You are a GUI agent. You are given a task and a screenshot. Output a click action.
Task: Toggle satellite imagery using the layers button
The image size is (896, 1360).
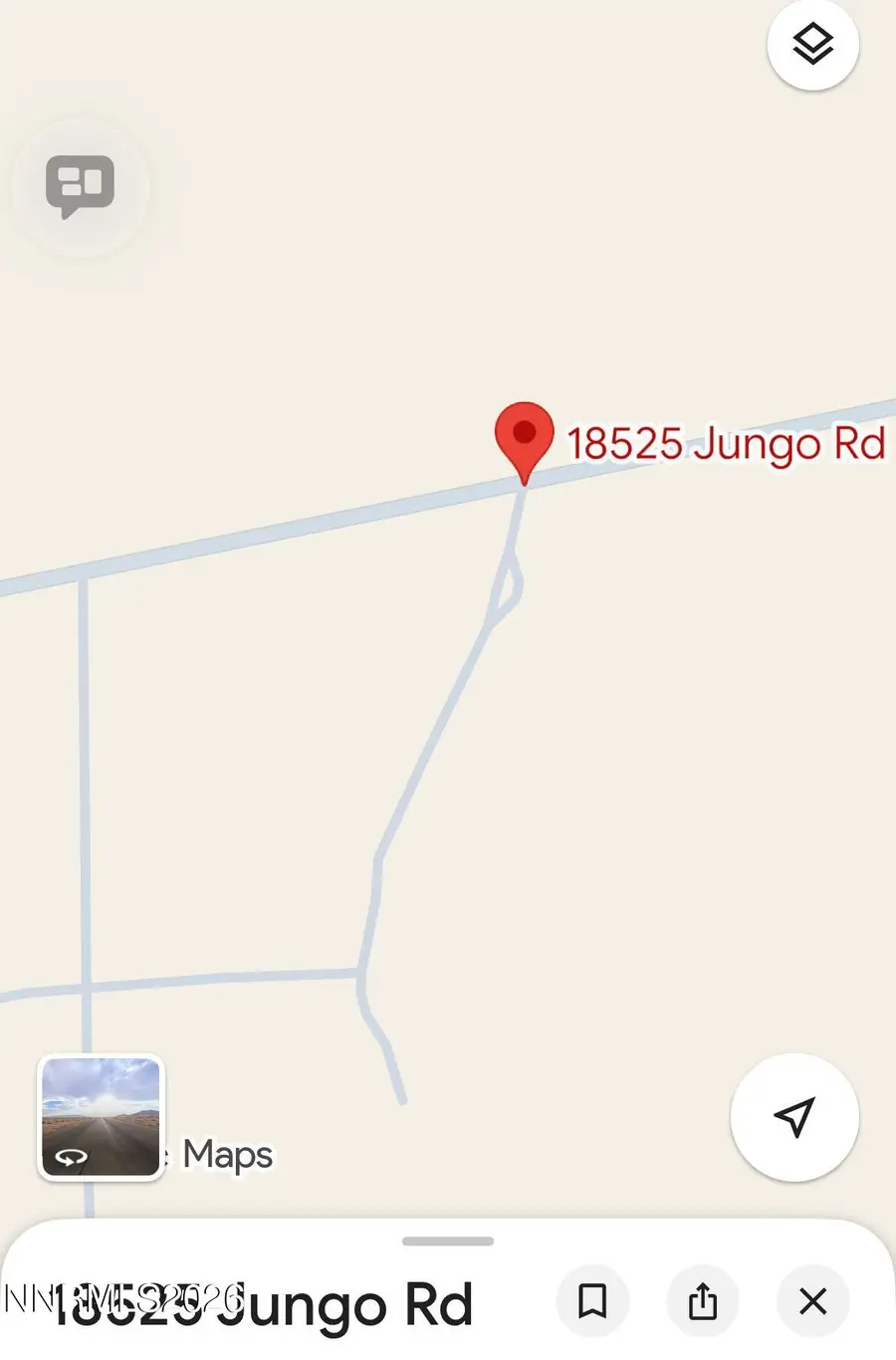[812, 45]
